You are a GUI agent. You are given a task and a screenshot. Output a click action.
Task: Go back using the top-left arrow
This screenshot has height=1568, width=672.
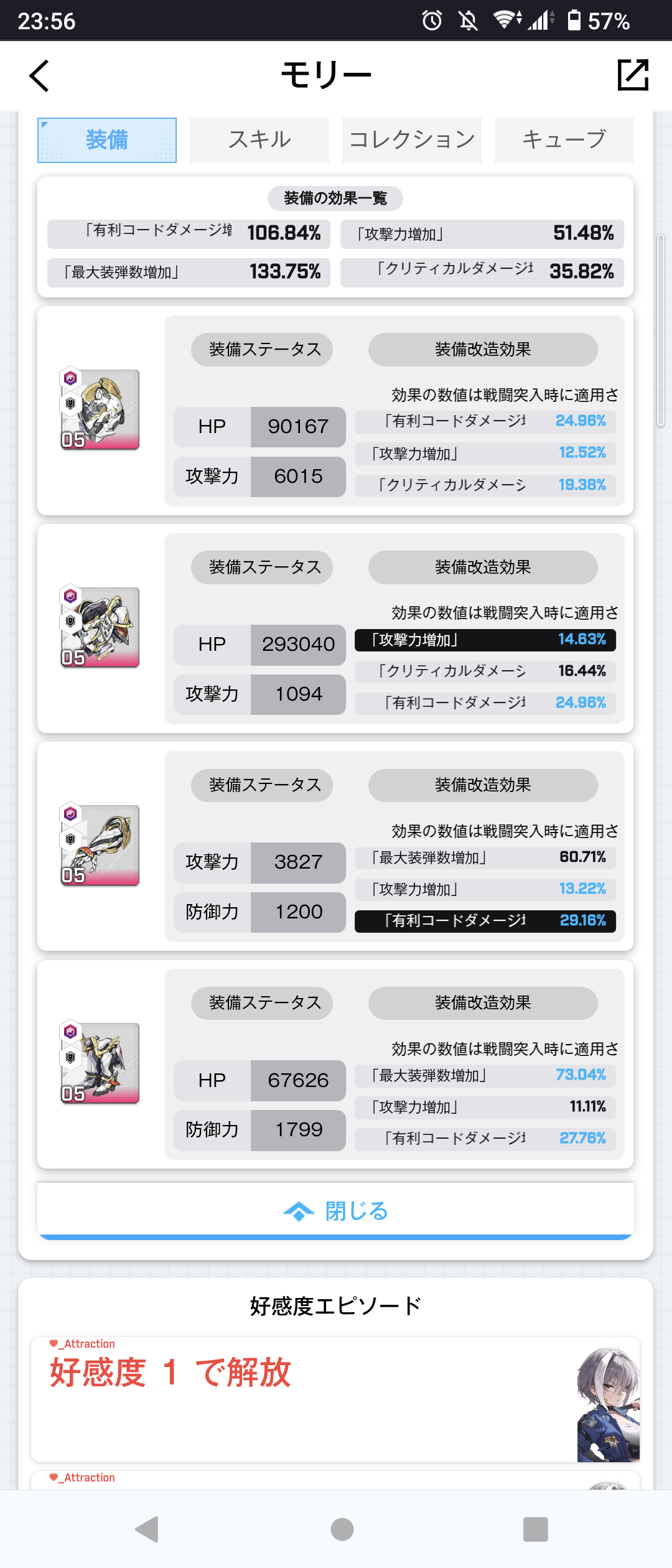click(39, 76)
